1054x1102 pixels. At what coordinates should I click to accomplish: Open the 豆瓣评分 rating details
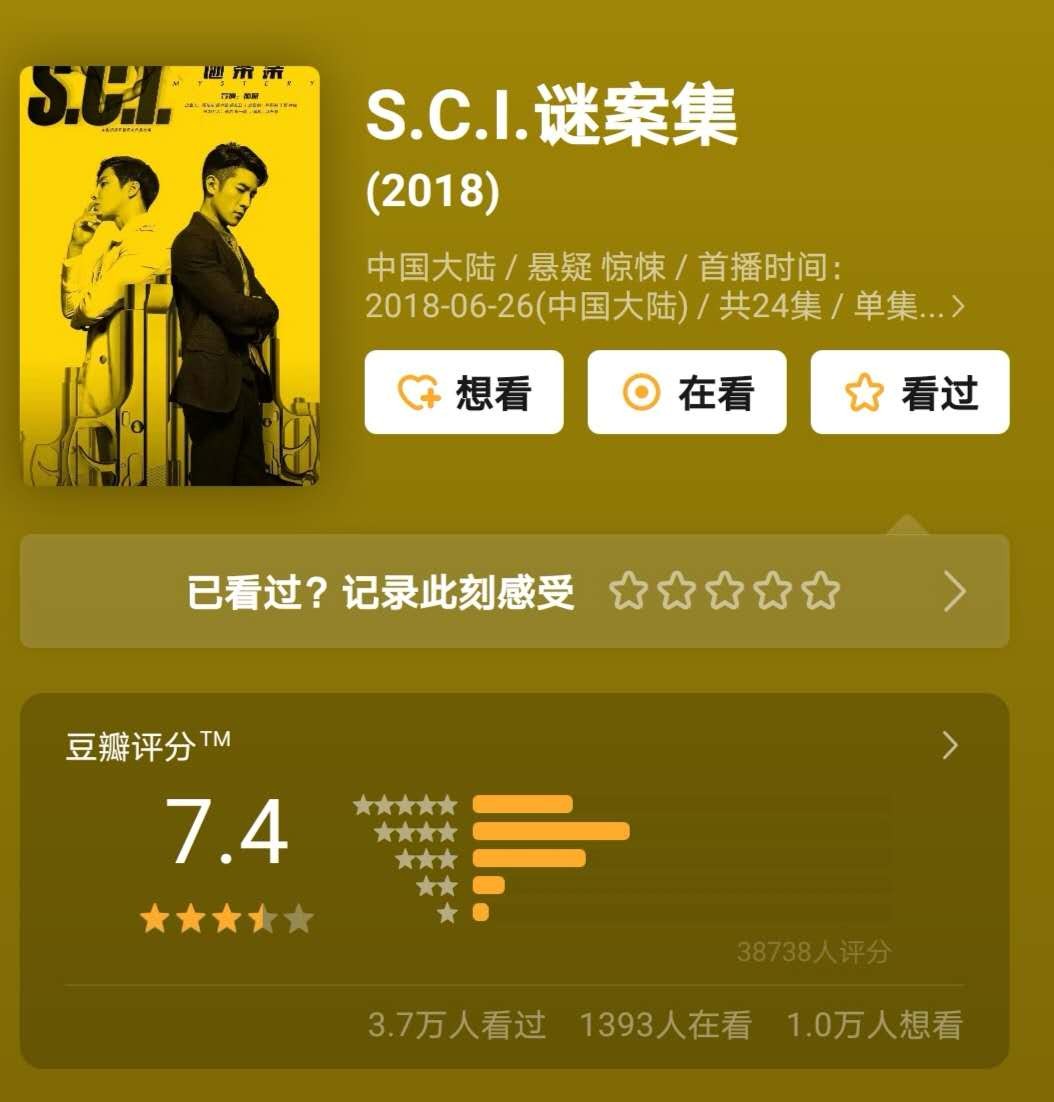tap(949, 745)
